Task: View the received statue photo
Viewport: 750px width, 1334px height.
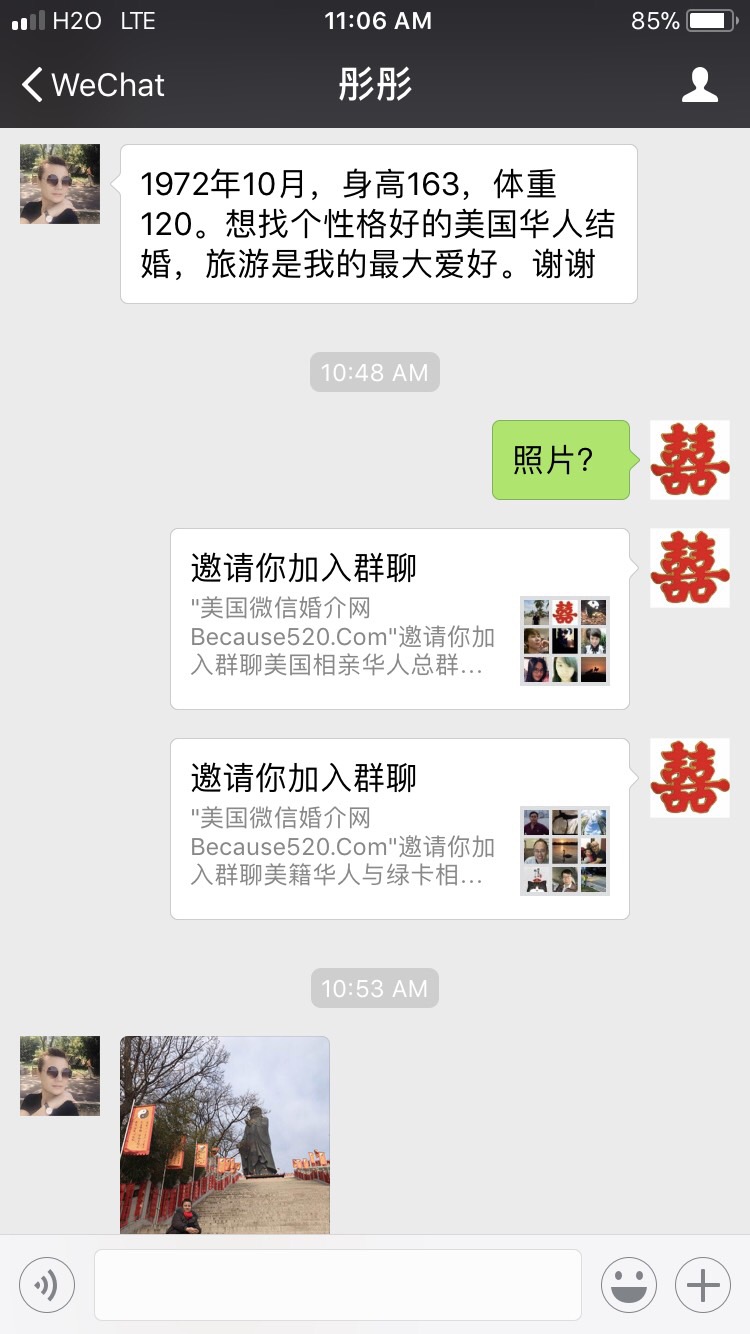Action: tap(225, 1134)
